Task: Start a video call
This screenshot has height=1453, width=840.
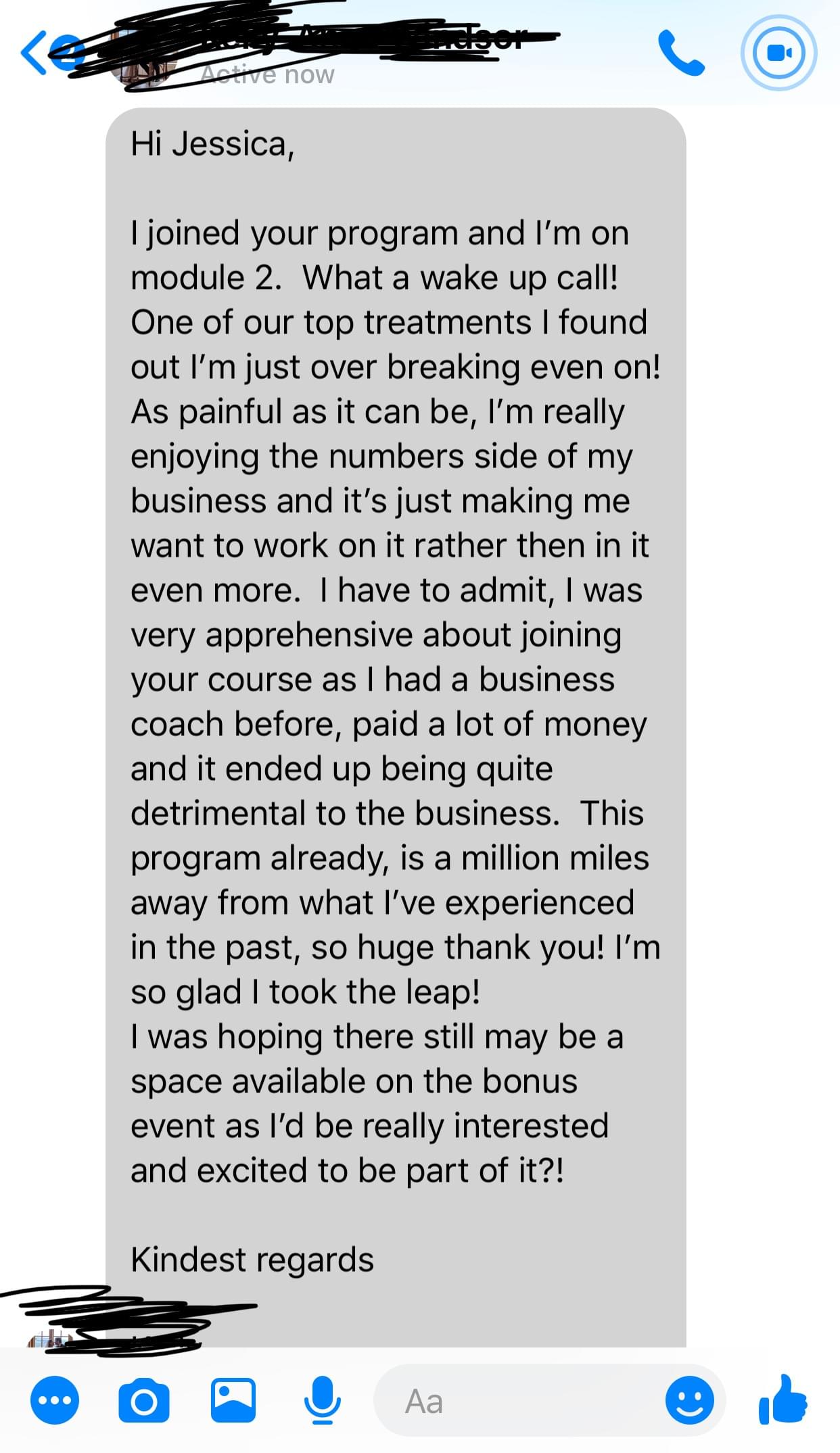Action: pos(779,53)
